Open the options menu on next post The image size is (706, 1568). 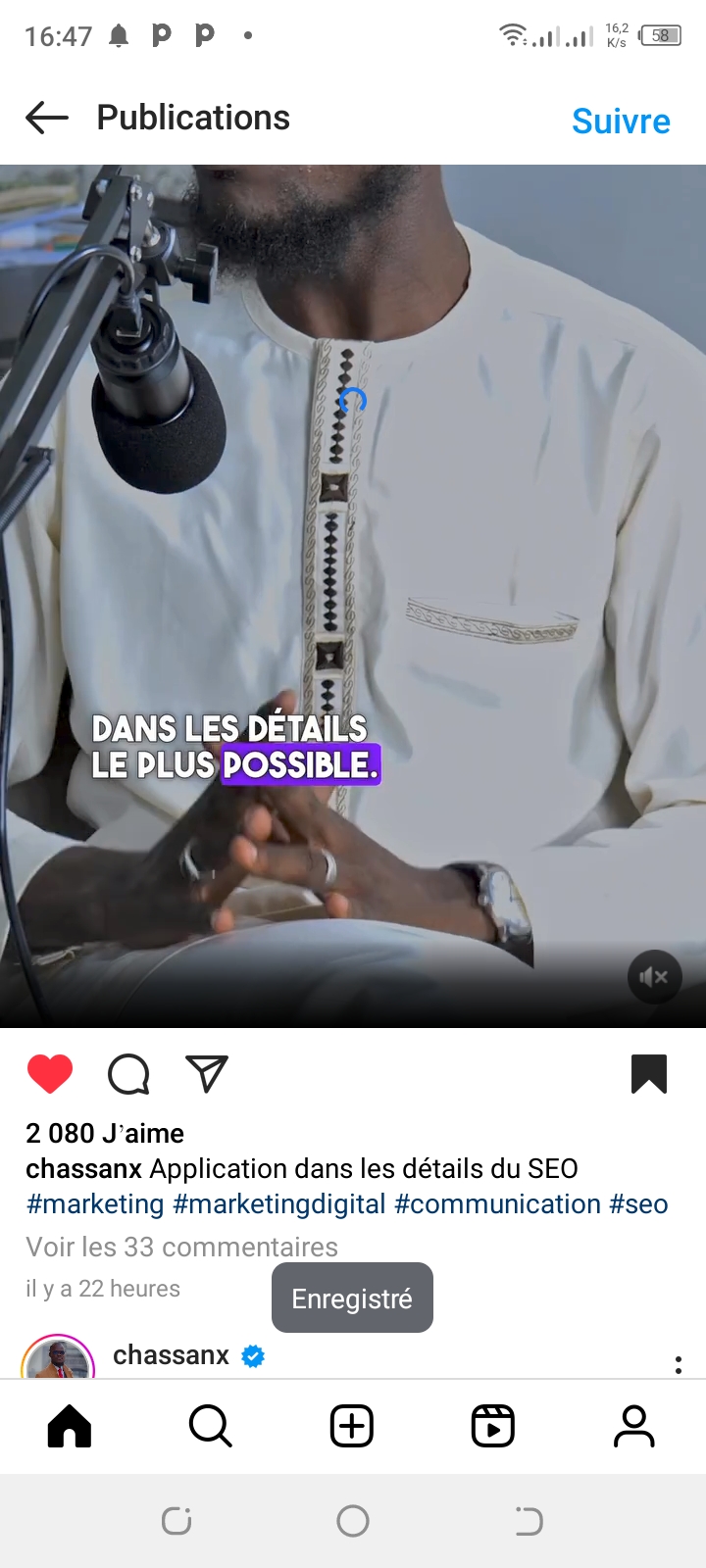pyautogui.click(x=678, y=1364)
